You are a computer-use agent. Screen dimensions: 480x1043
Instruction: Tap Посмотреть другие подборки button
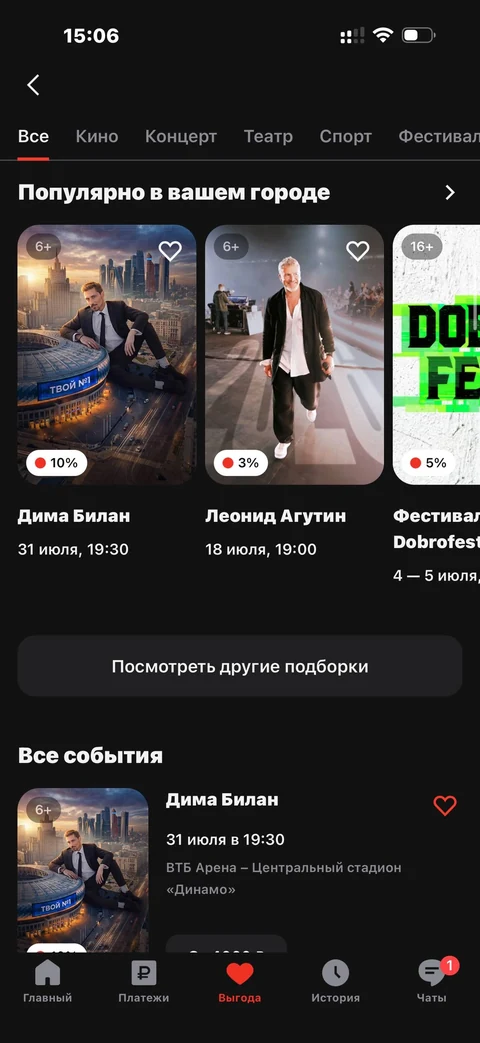pos(240,667)
